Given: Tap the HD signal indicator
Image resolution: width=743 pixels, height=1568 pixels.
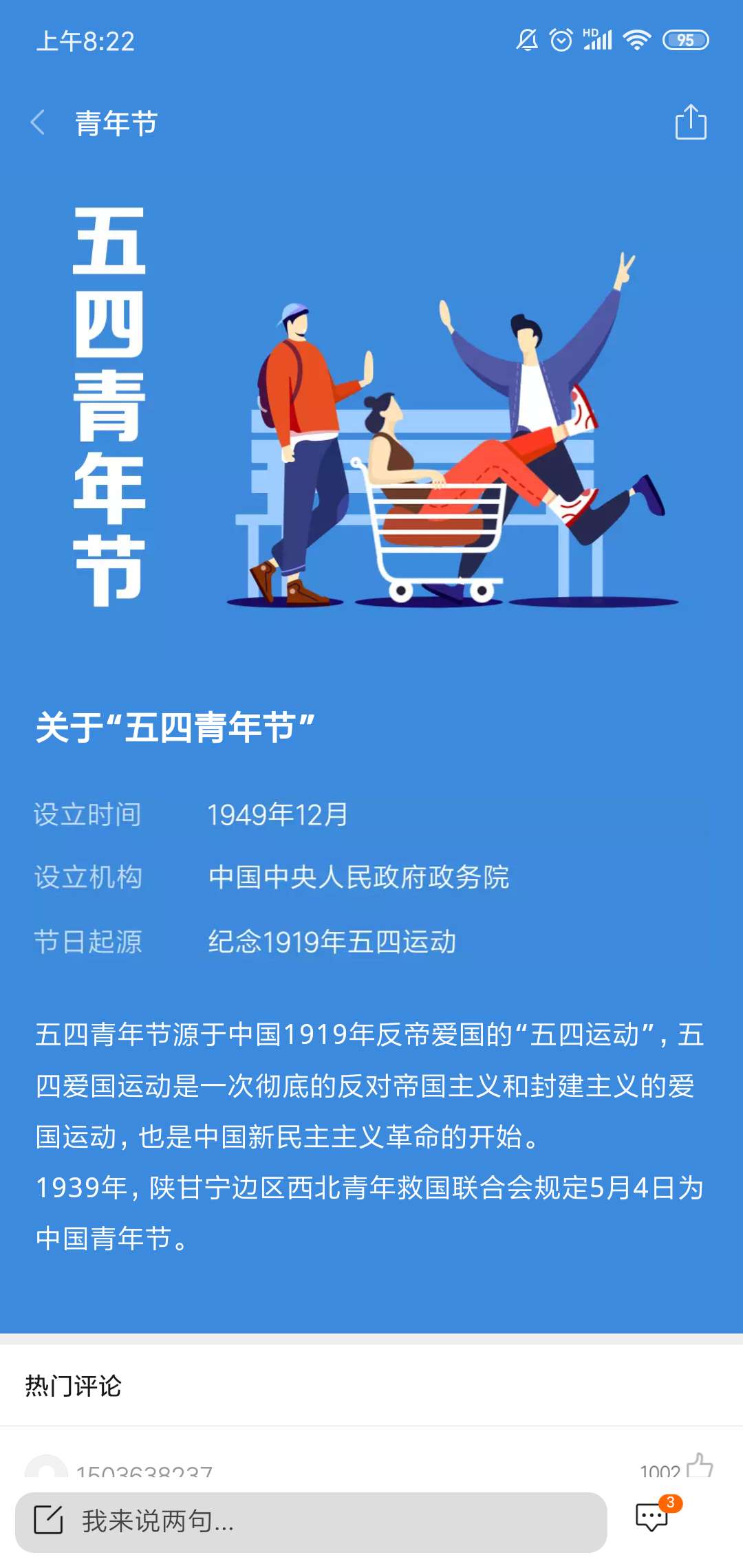Looking at the screenshot, I should (590, 31).
